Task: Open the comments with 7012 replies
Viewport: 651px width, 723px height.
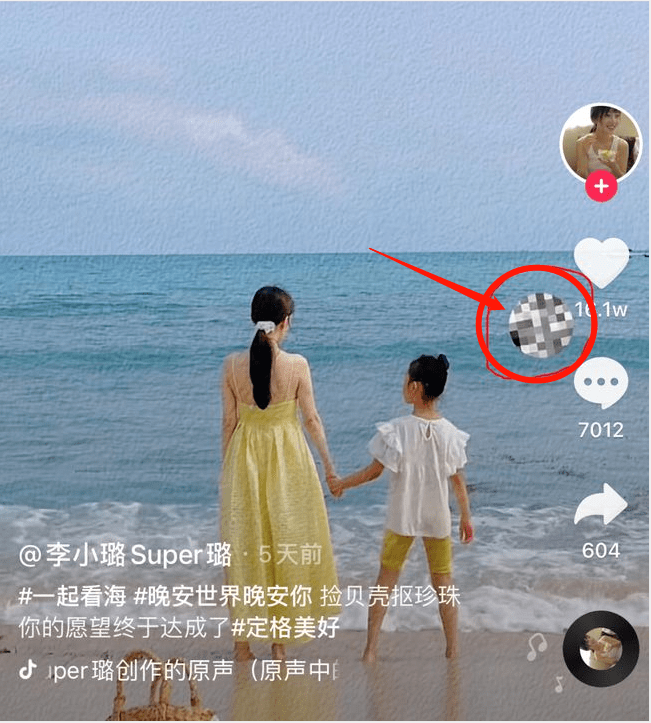Action: click(x=601, y=384)
